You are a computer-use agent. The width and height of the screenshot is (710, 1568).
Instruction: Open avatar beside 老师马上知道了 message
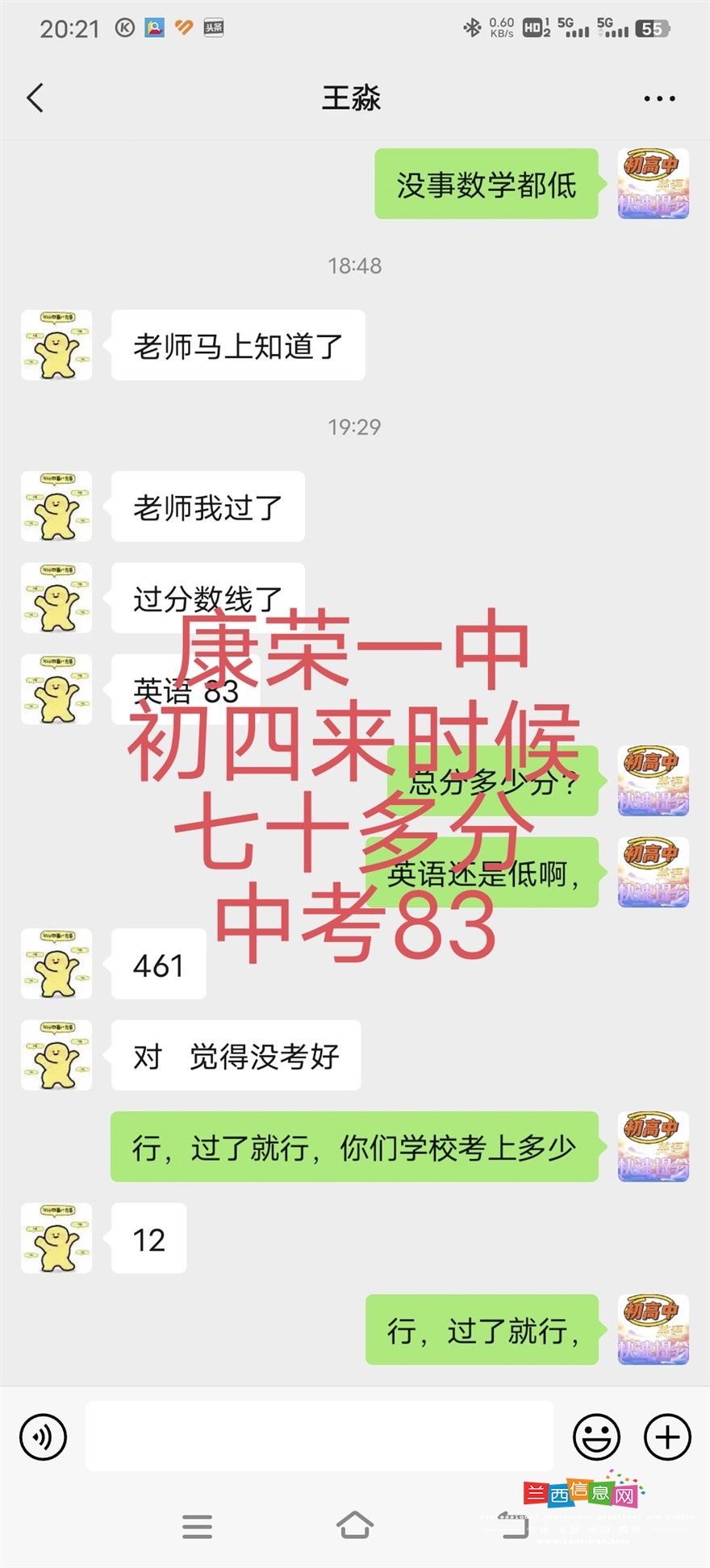coord(56,345)
